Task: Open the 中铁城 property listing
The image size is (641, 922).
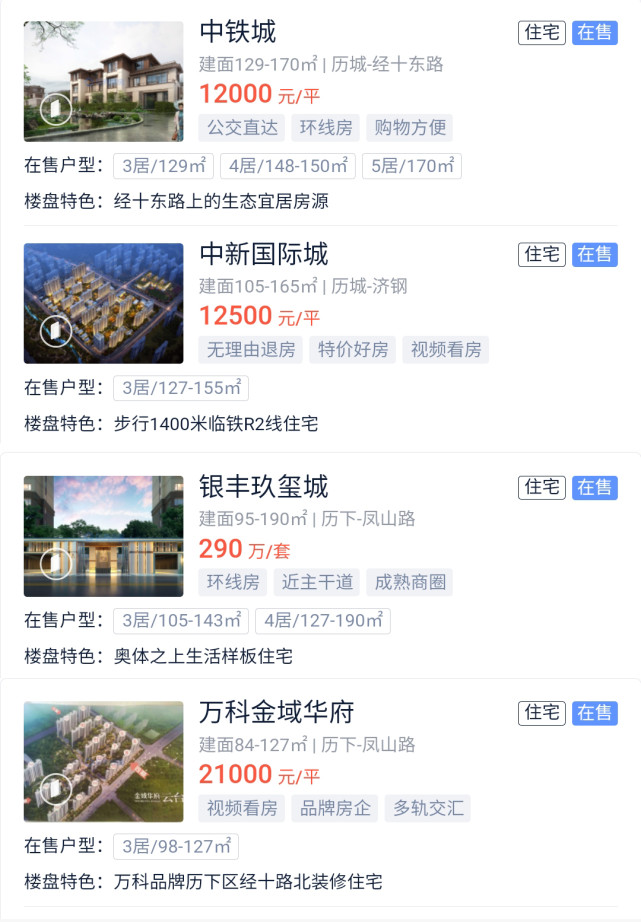Action: point(238,32)
